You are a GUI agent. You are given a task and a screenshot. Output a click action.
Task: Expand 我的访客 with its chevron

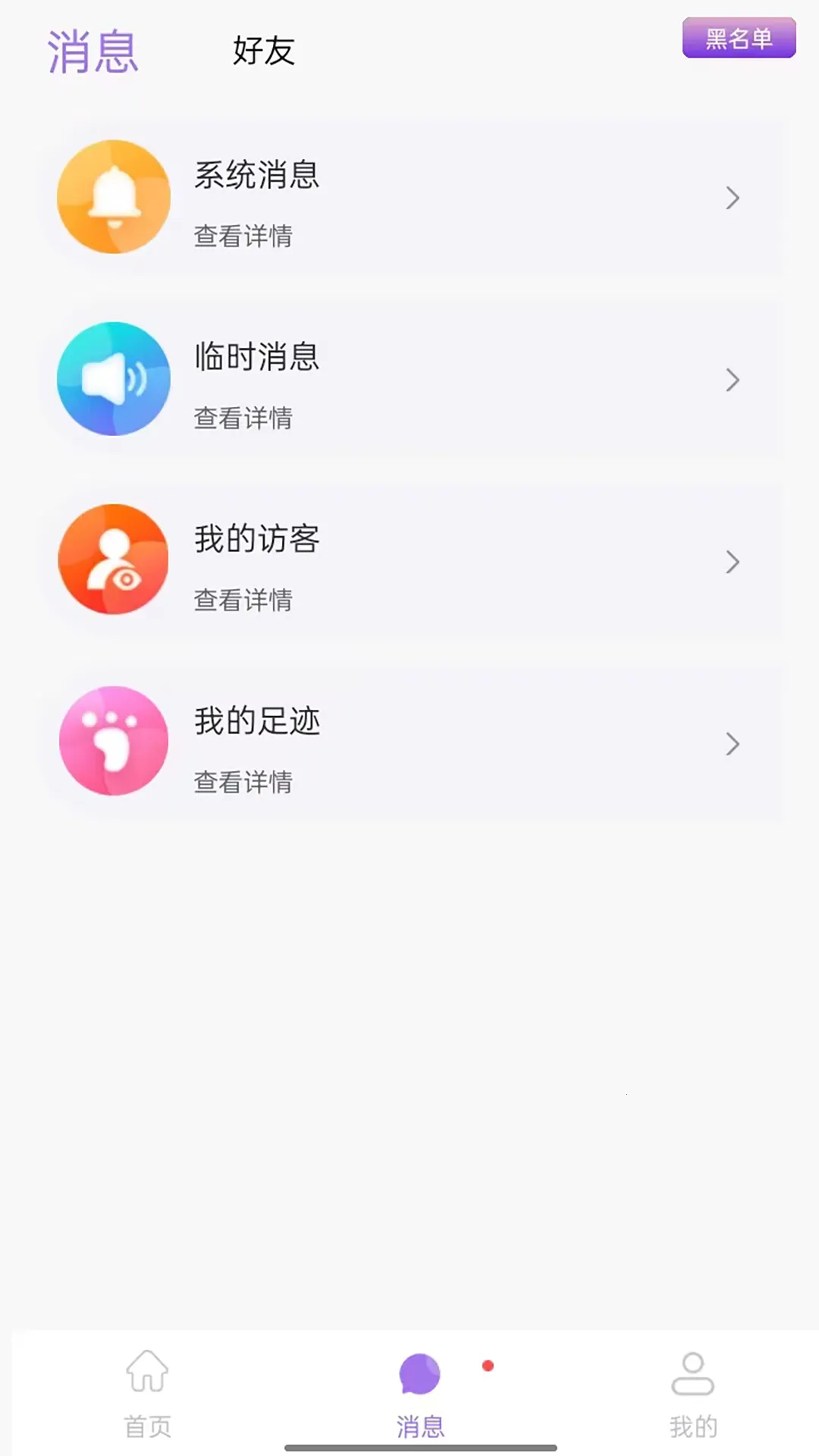(733, 563)
